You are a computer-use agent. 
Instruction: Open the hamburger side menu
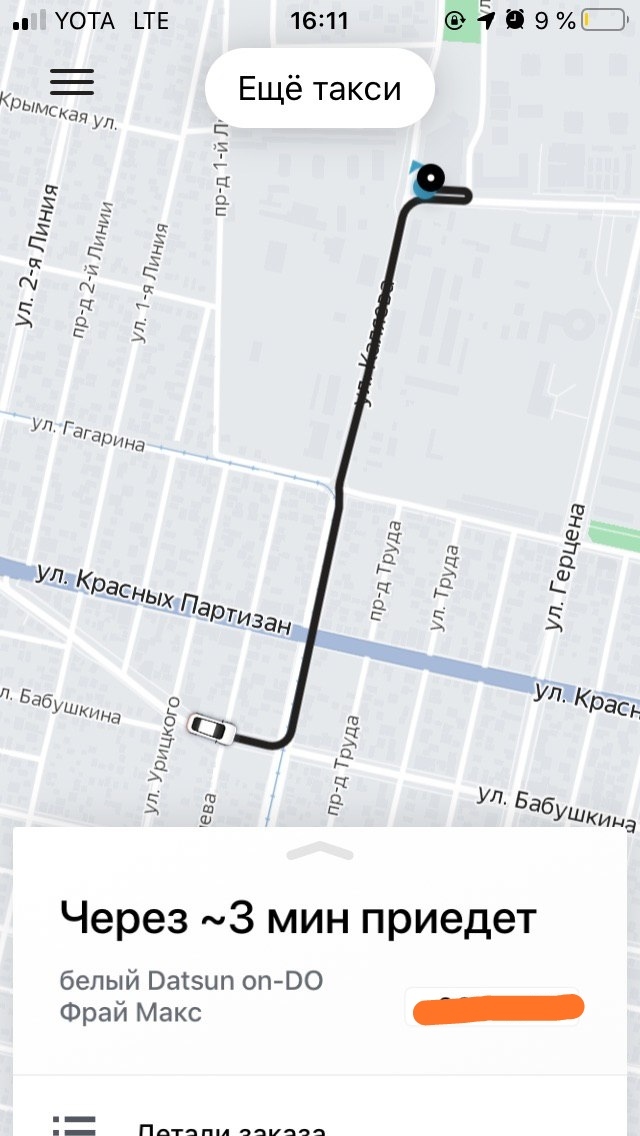[x=72, y=82]
